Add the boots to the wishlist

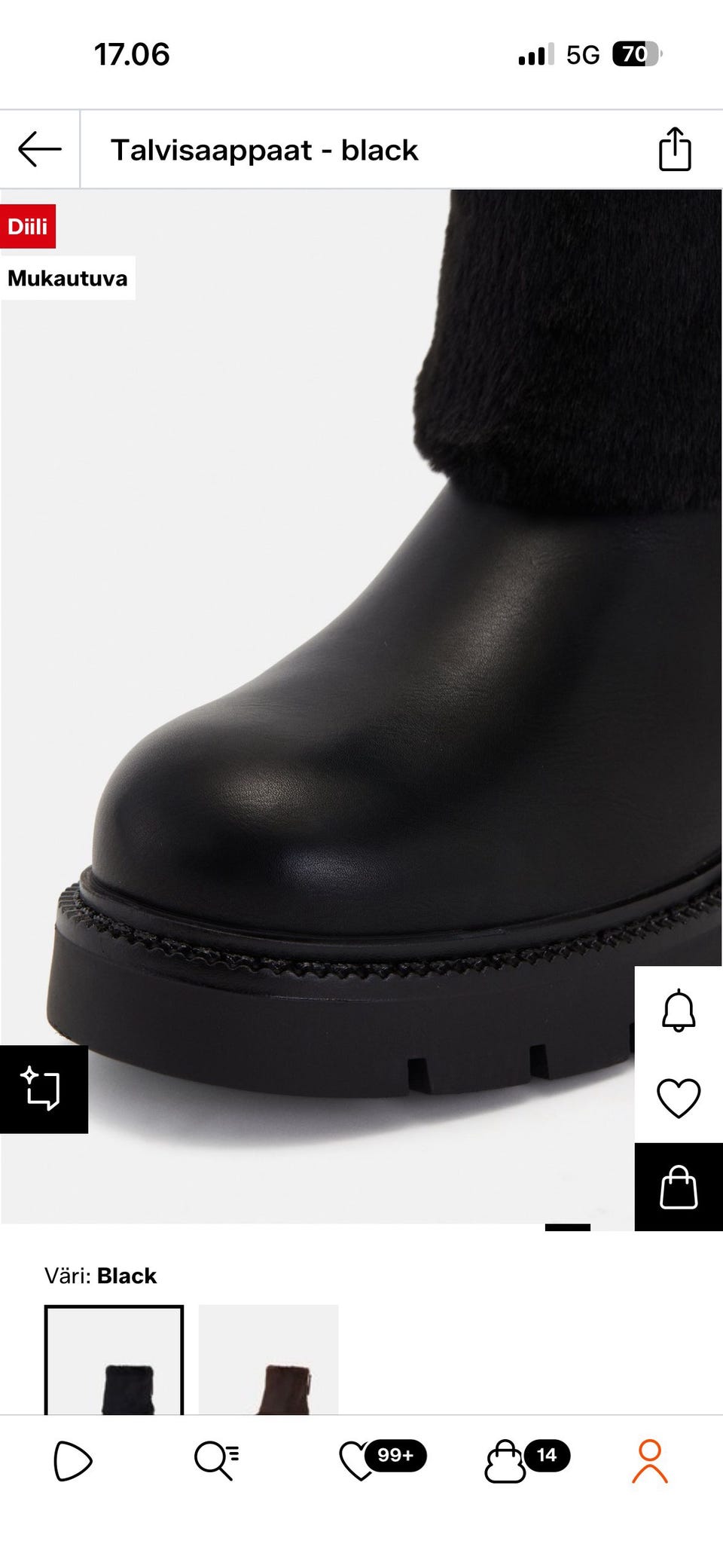click(x=678, y=1098)
